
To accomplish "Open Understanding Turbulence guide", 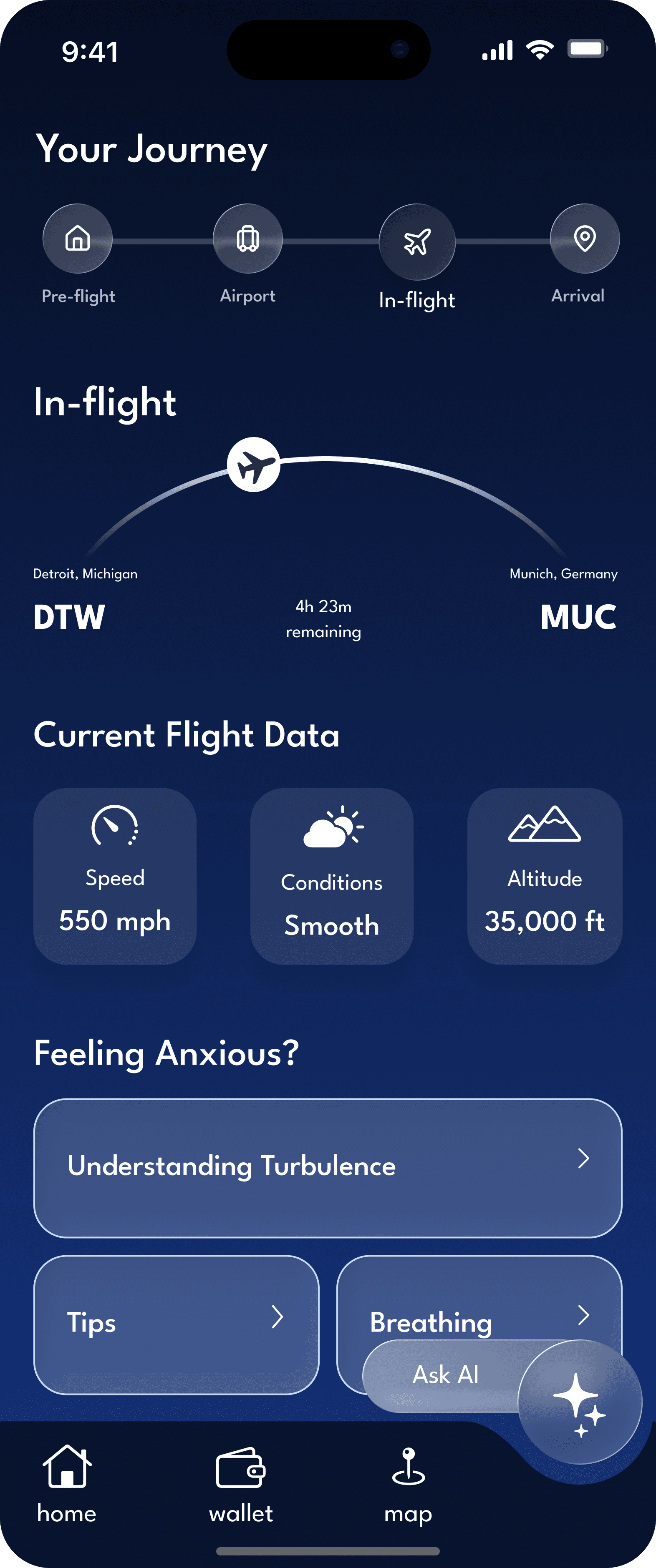I will pyautogui.click(x=328, y=1168).
